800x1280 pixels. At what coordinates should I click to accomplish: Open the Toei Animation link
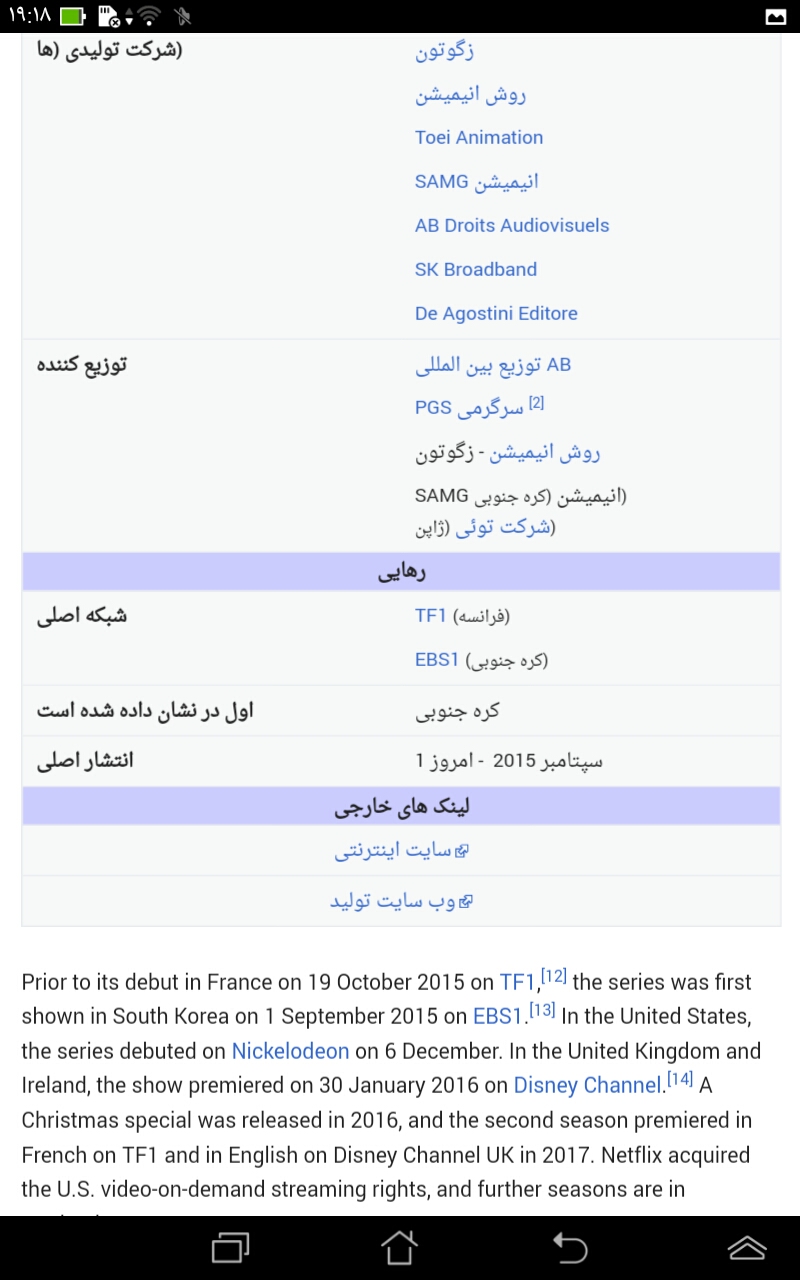click(479, 138)
